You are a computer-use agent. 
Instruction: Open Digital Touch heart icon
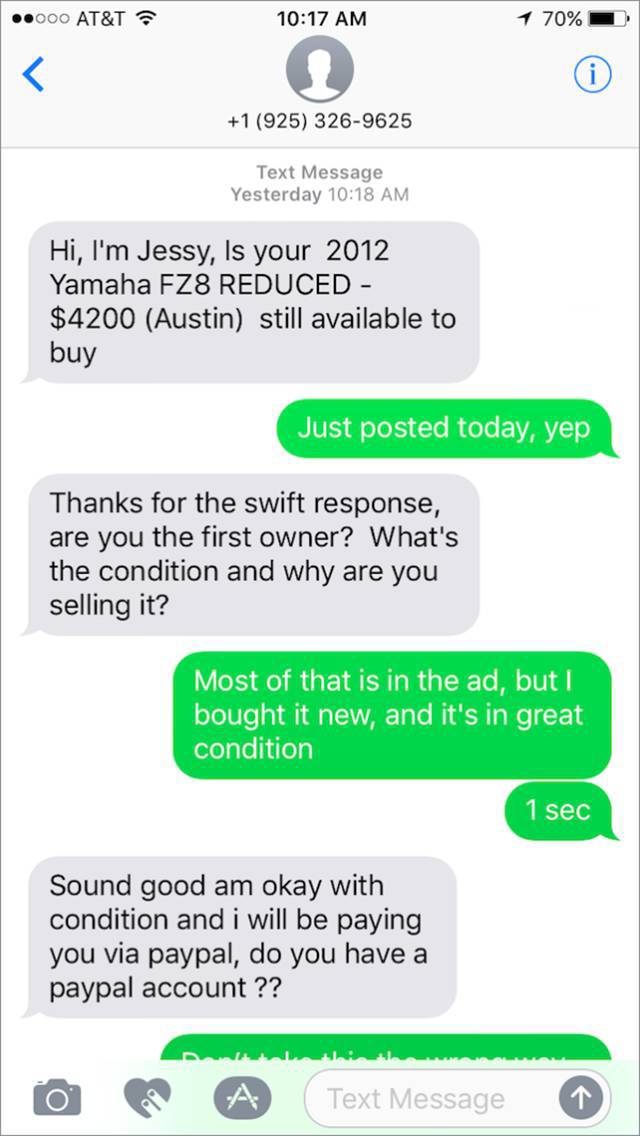tap(147, 1097)
